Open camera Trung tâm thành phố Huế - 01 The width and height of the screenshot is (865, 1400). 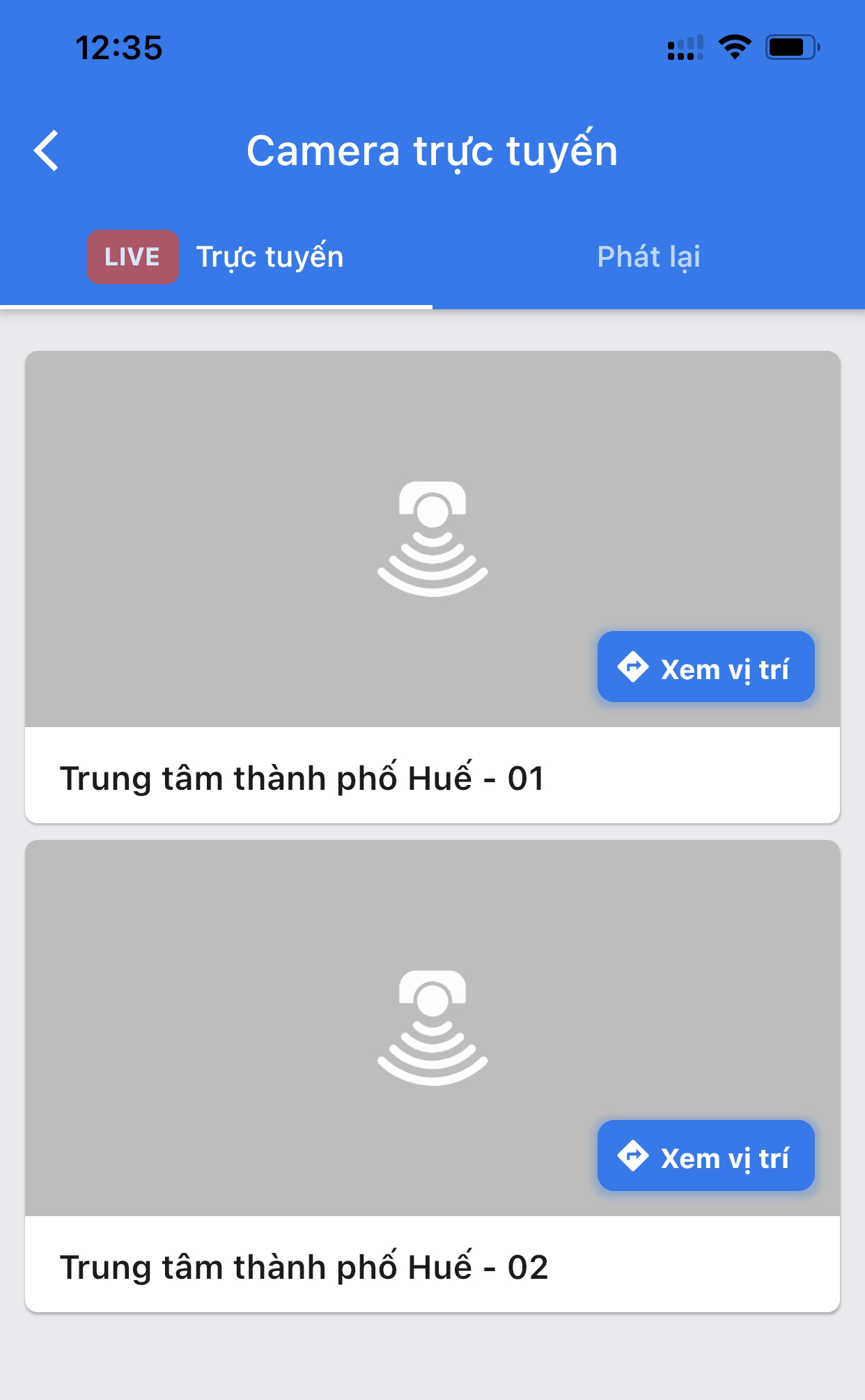pos(432,587)
